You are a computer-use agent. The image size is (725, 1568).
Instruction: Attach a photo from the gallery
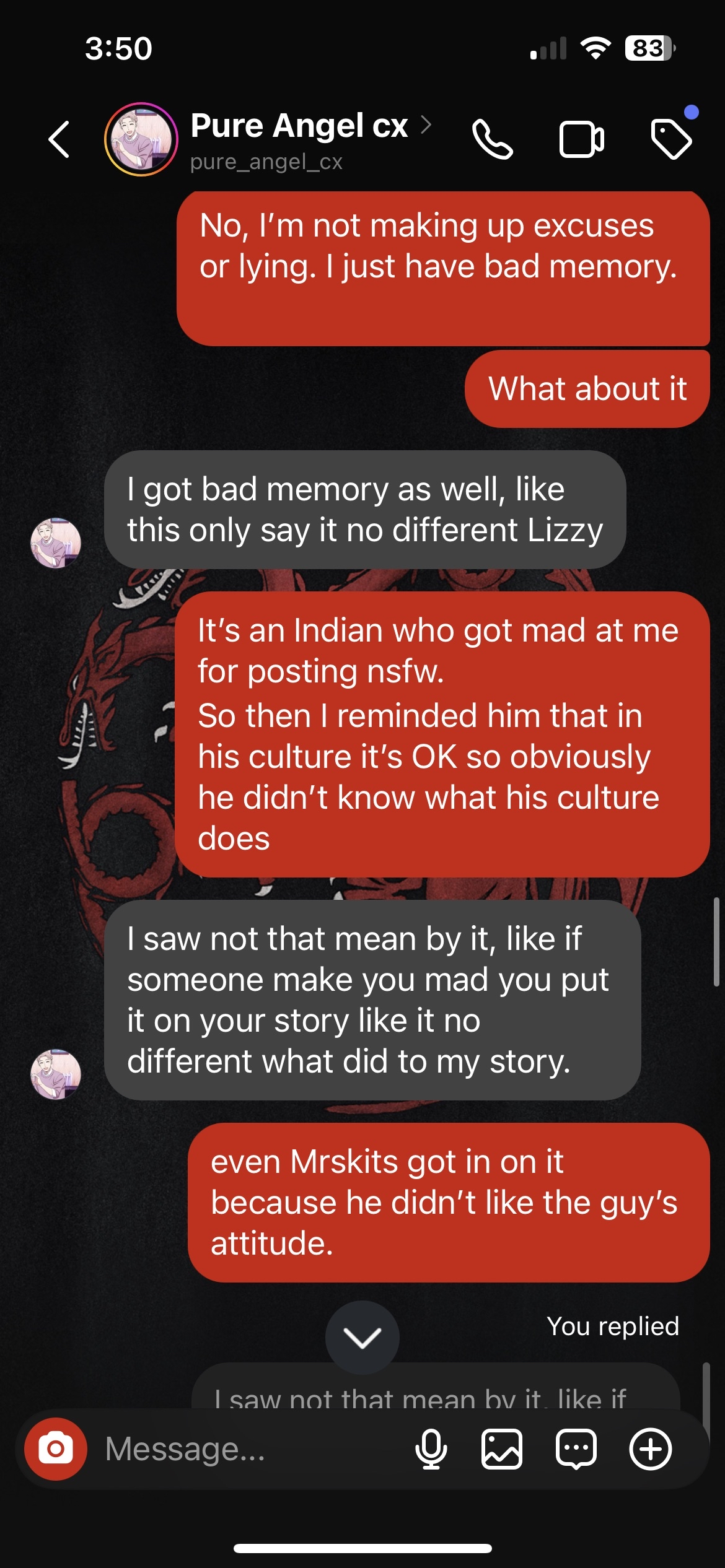[502, 1449]
